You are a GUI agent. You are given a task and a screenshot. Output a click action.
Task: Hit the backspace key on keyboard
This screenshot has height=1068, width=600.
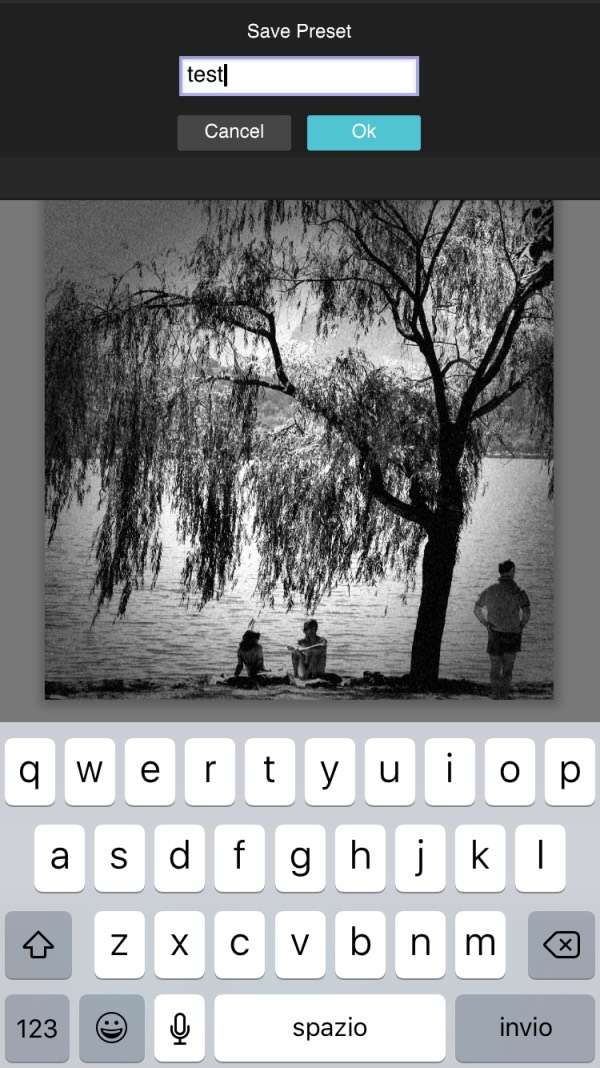click(561, 944)
